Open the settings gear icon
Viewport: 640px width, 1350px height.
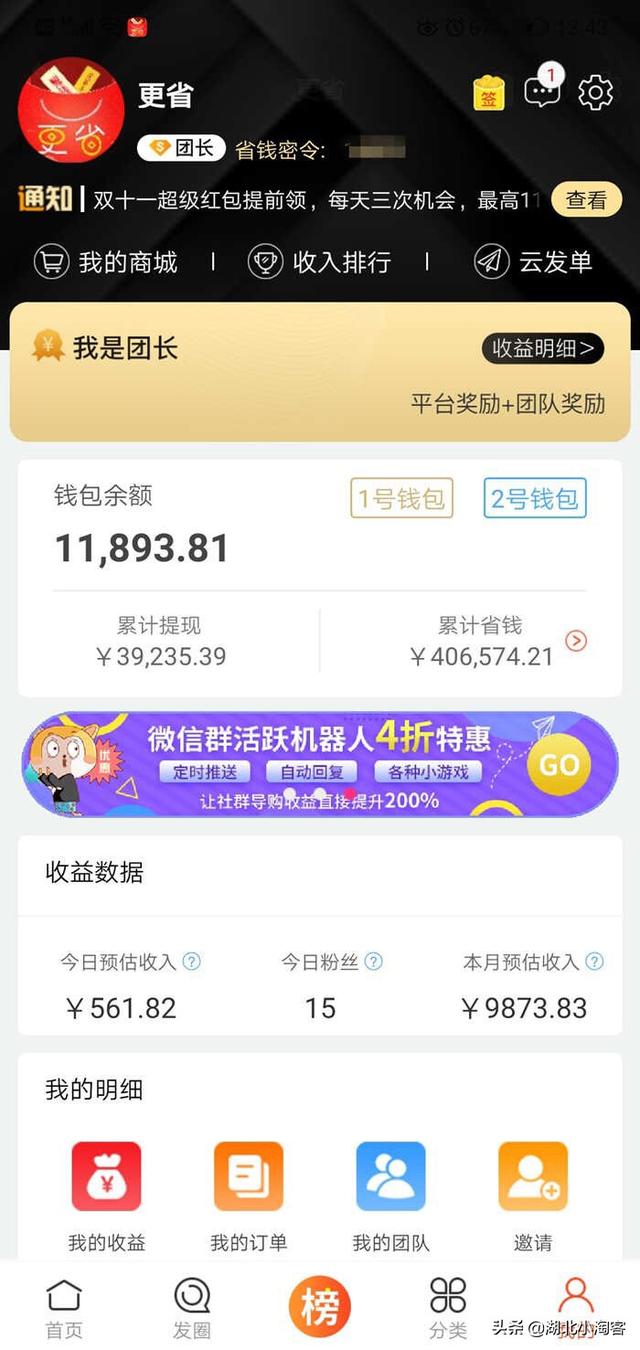click(x=595, y=93)
